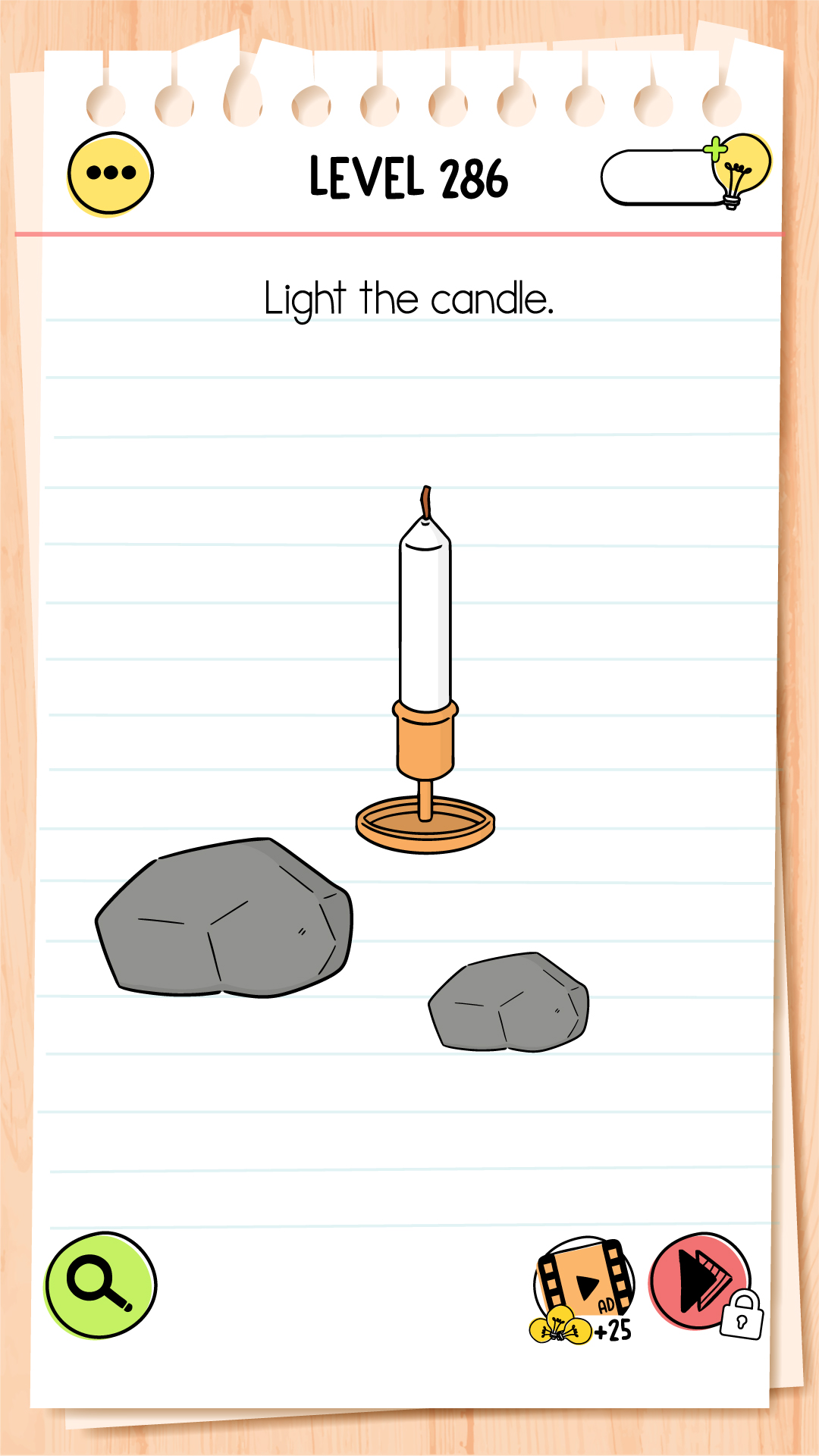The height and width of the screenshot is (1456, 819).
Task: Open the yellow three-dot menu
Action: (x=111, y=173)
